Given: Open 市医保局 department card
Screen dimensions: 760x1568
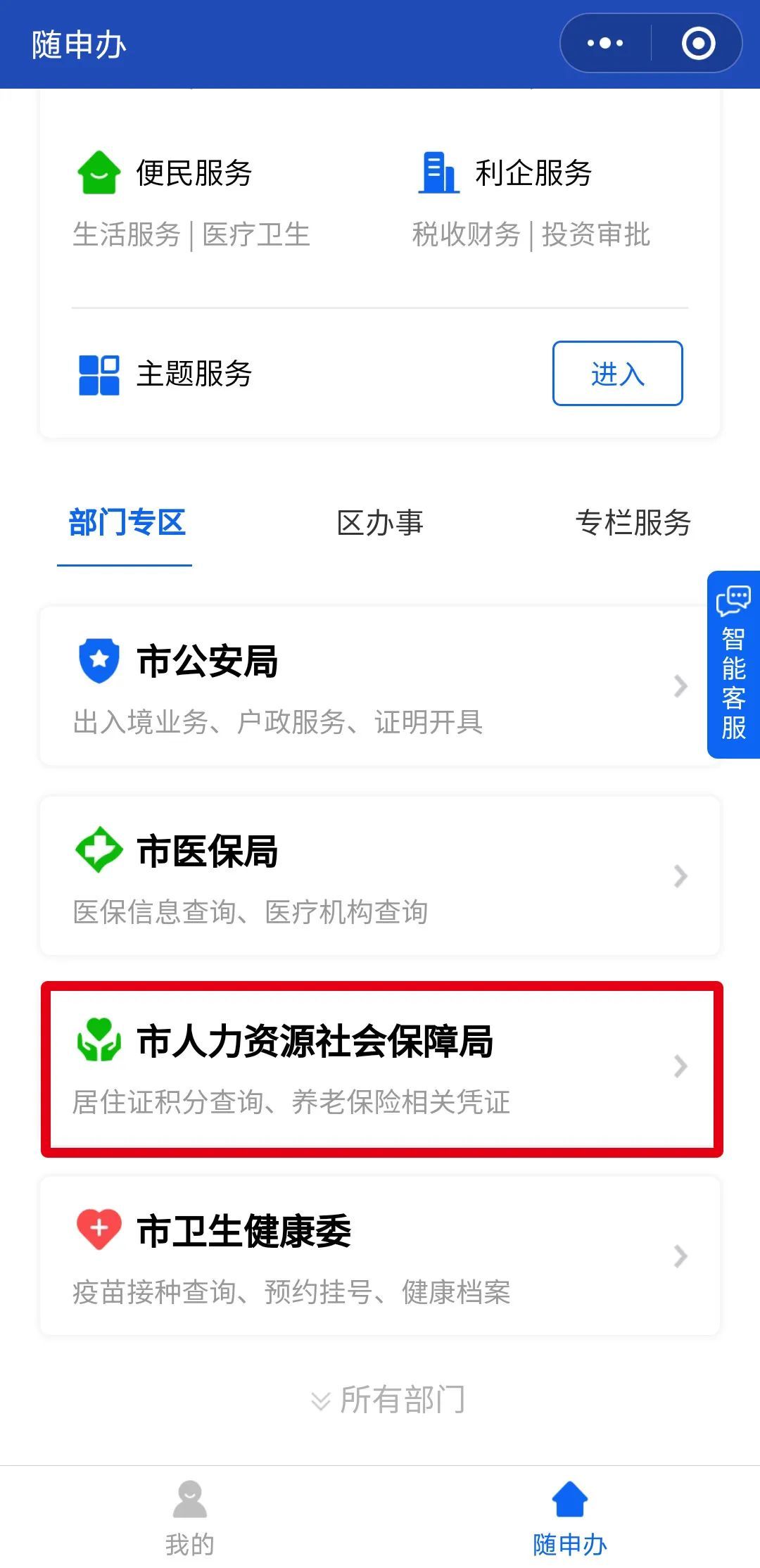Looking at the screenshot, I should pos(380,875).
